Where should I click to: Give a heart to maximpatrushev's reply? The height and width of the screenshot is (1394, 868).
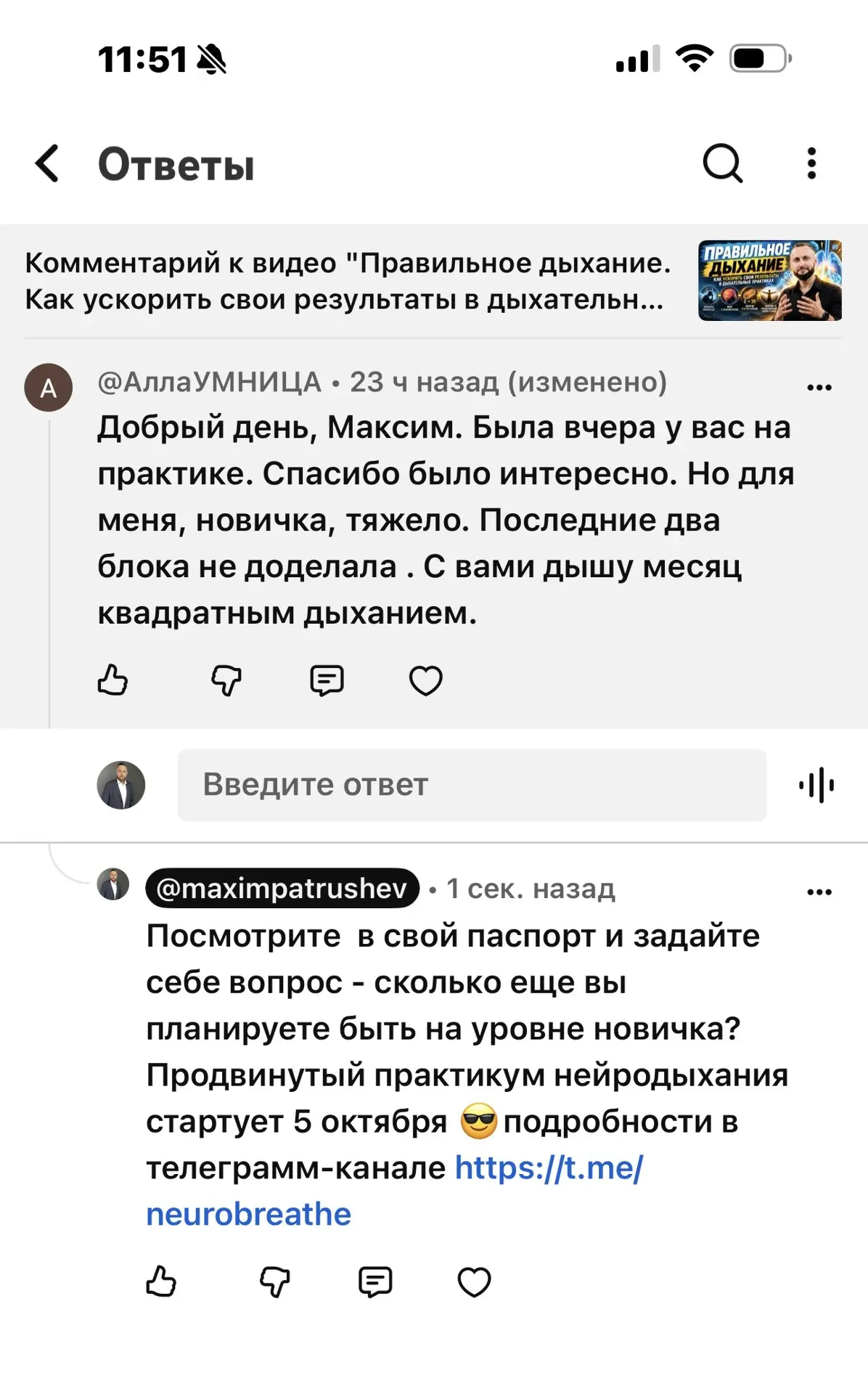[475, 1281]
